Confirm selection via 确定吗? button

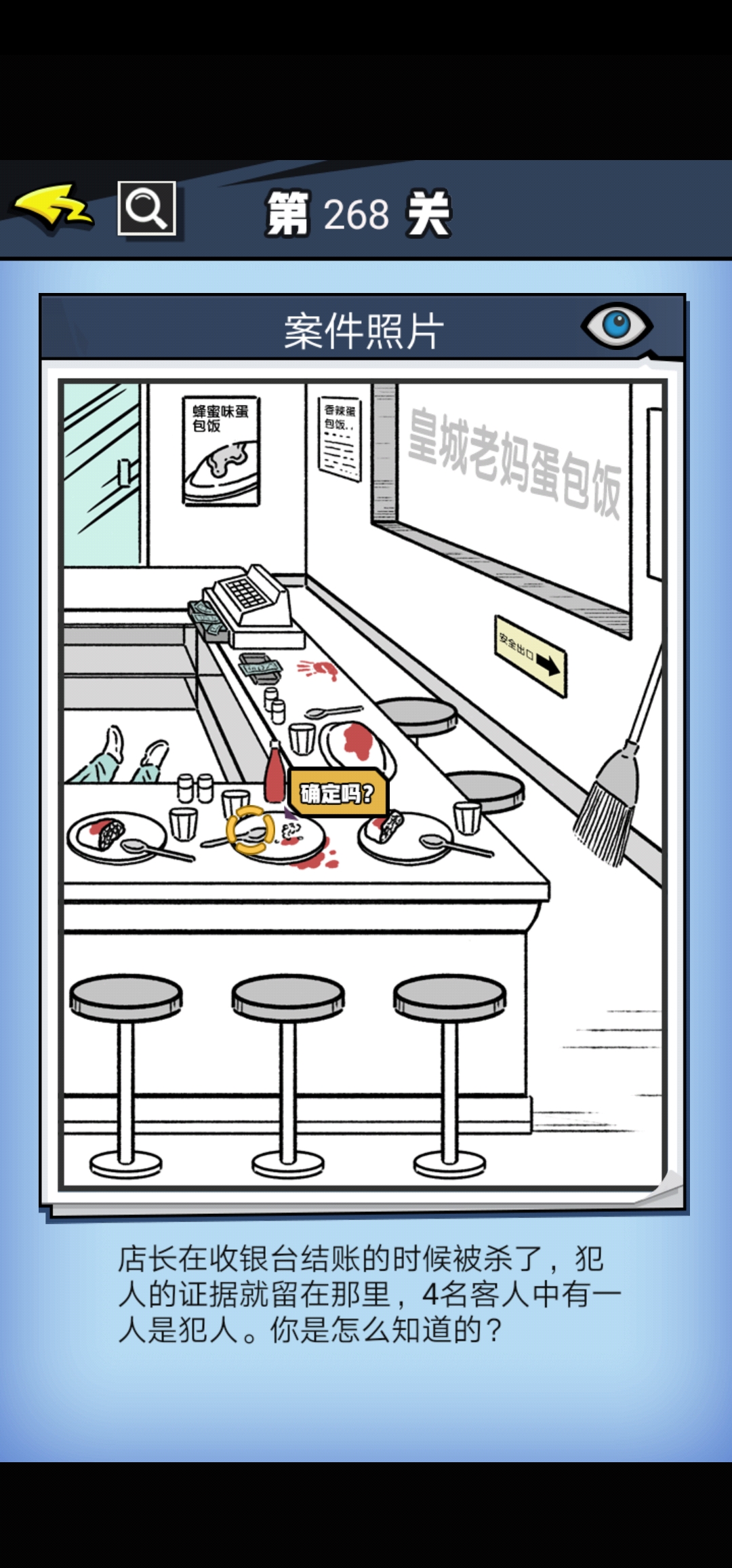pos(338,792)
